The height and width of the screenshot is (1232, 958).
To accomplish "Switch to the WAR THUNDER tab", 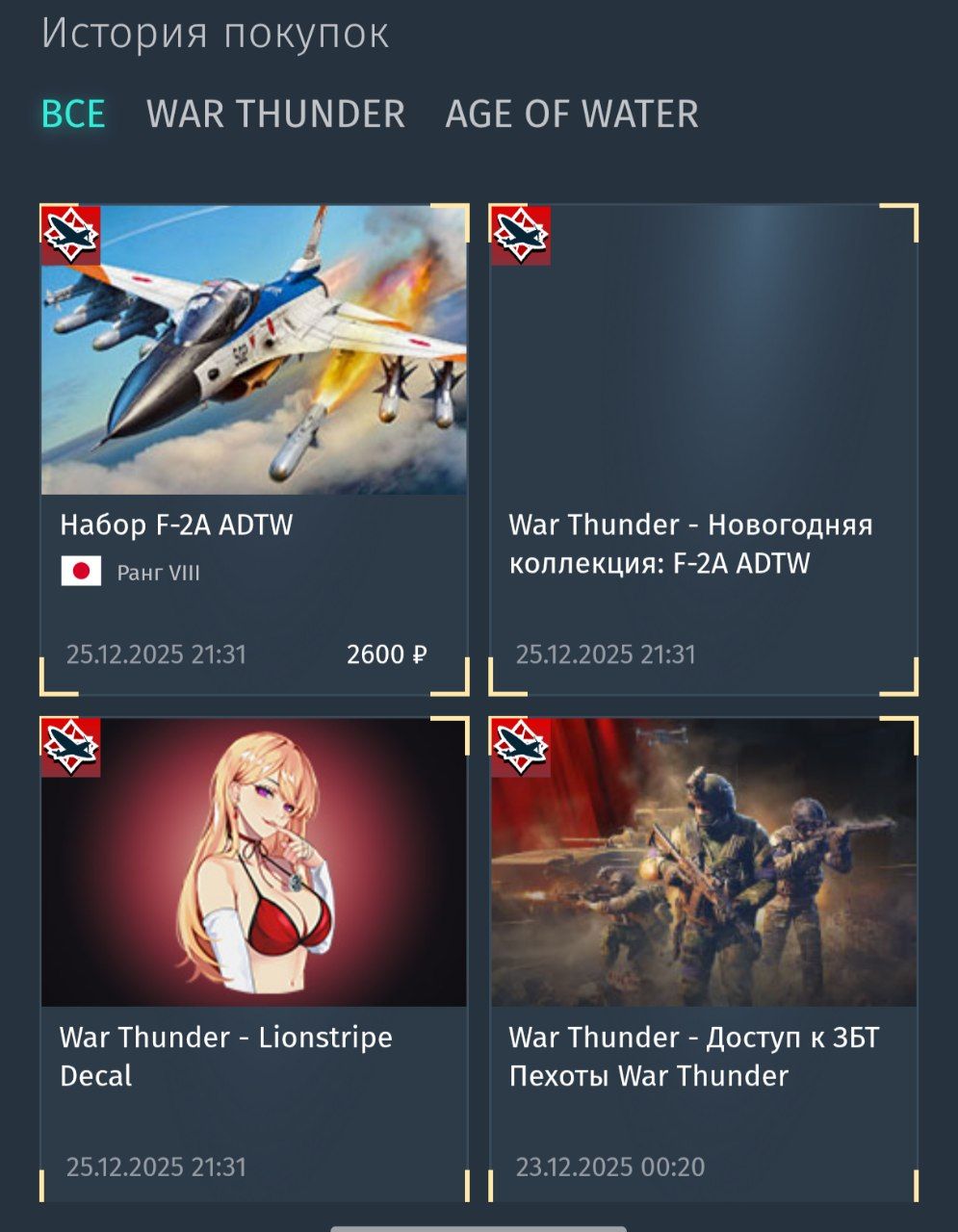I will [275, 115].
